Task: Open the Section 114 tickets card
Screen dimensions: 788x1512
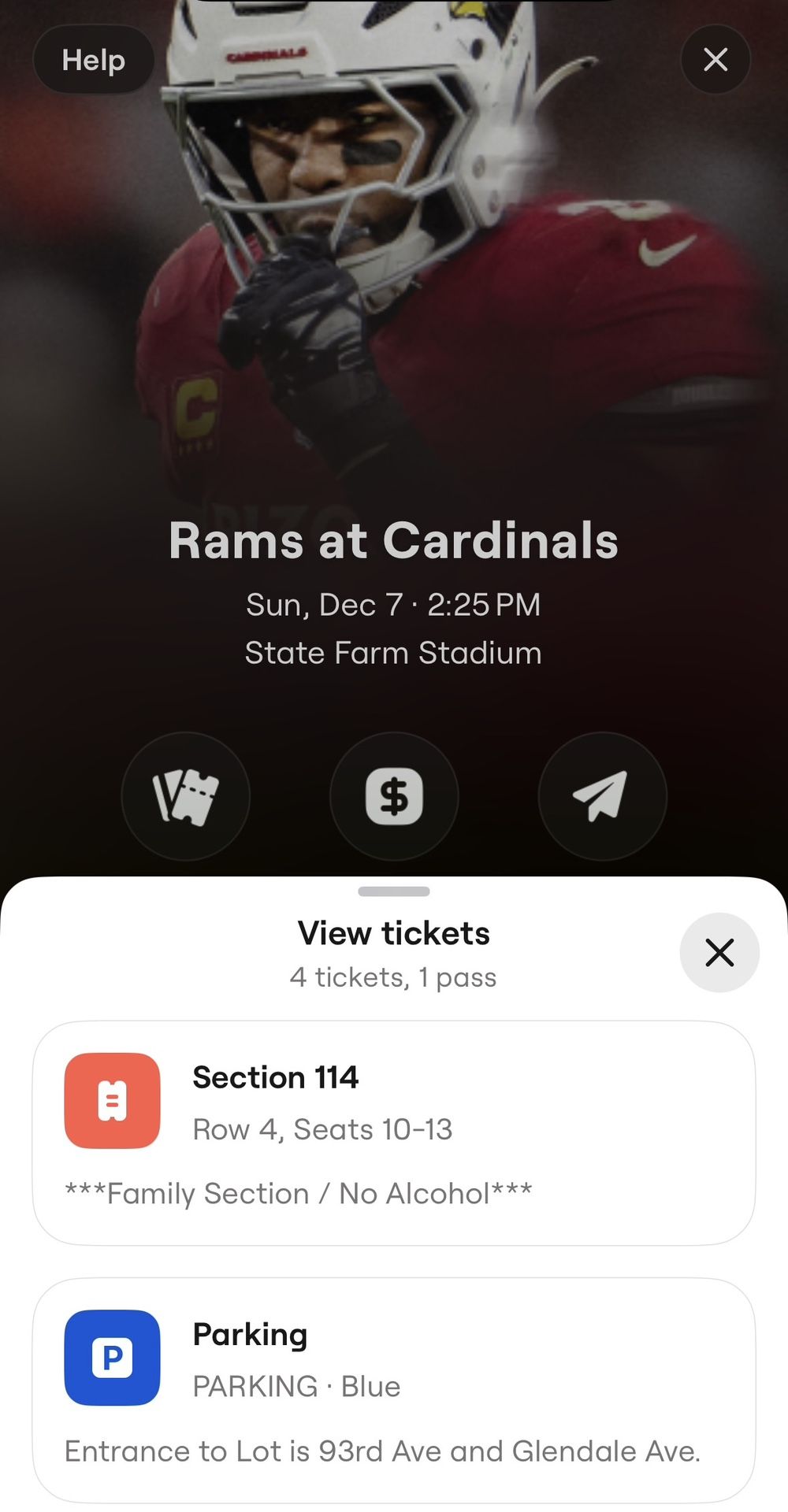Action: pyautogui.click(x=394, y=1132)
